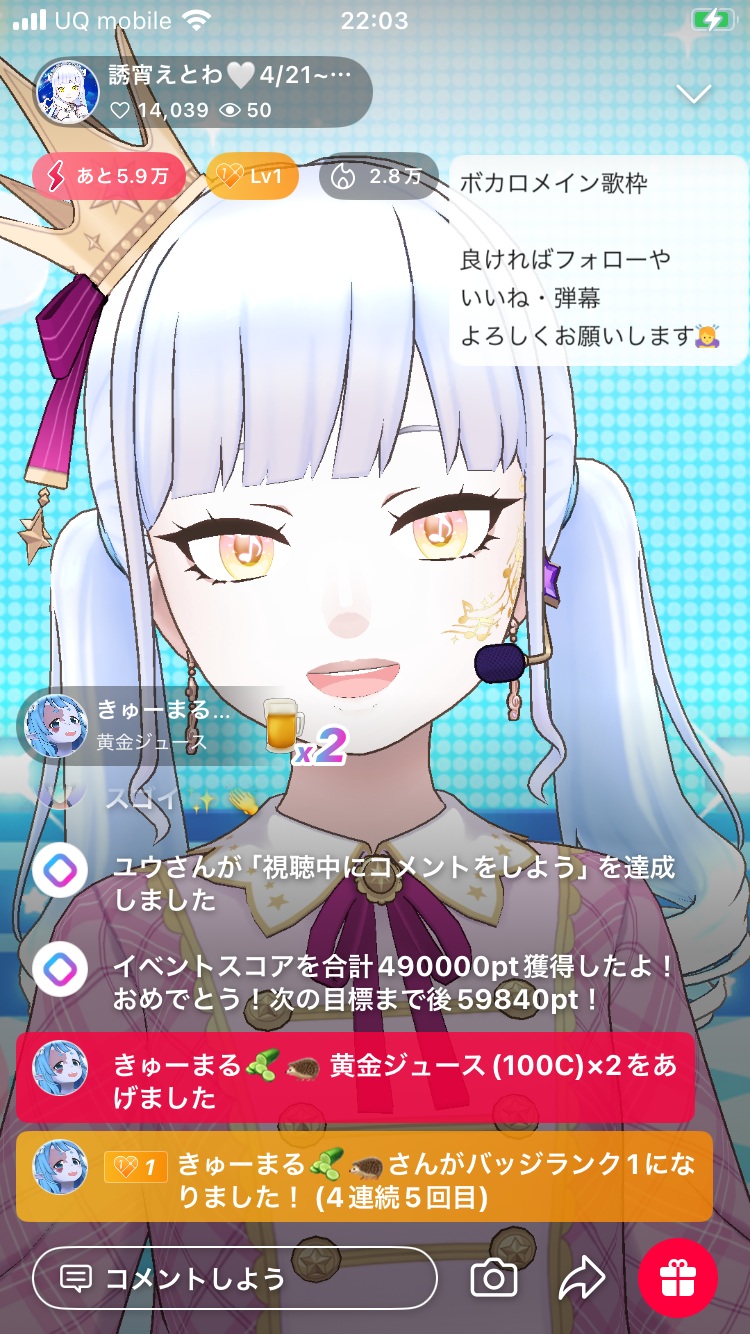Open きゅーまる's avatar in the 黄金ジュース message
This screenshot has width=750, height=1334.
point(59,1068)
